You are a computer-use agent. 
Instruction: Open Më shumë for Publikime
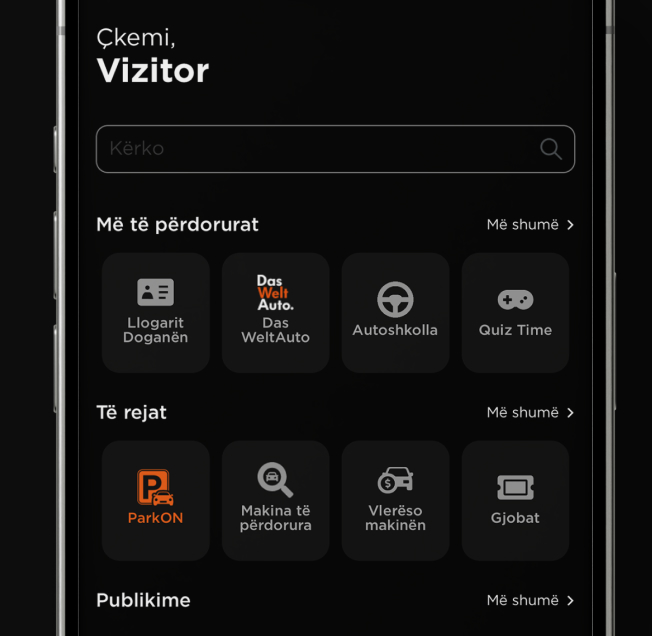coord(530,601)
